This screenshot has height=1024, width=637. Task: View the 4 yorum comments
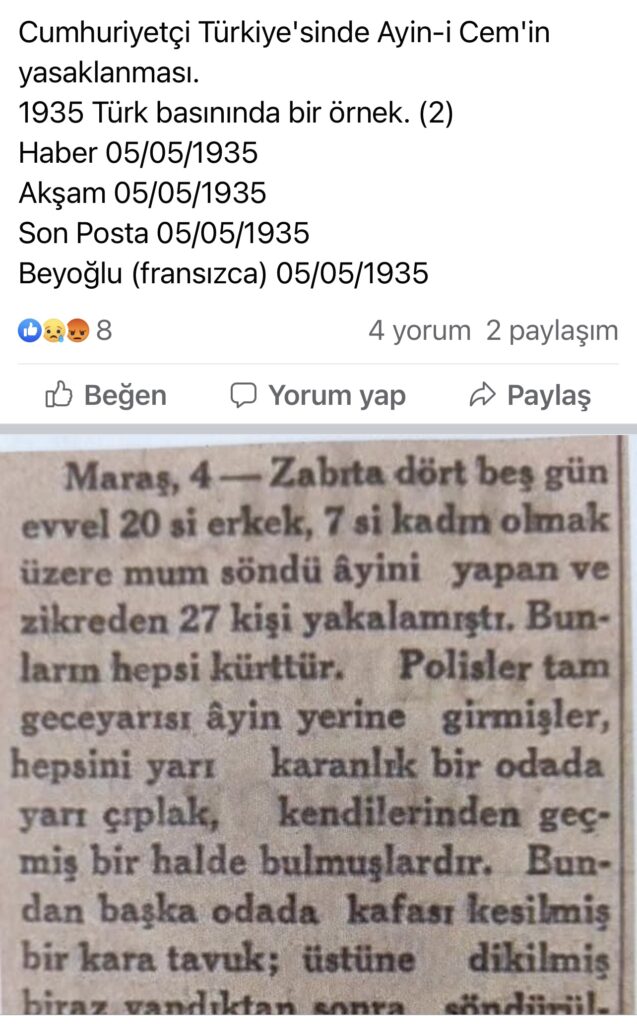[x=419, y=330]
